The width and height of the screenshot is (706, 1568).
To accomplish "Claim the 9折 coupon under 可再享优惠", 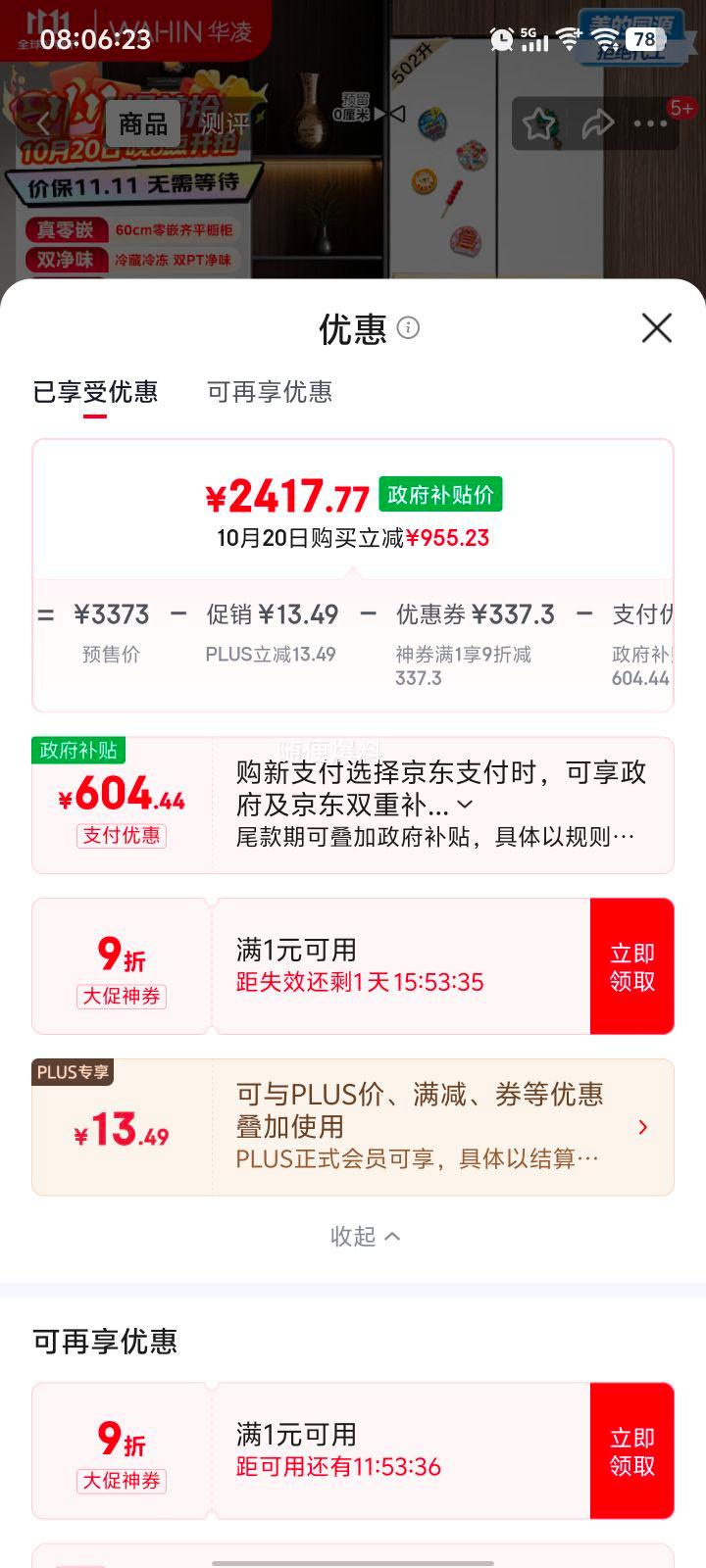I will pos(631,1451).
